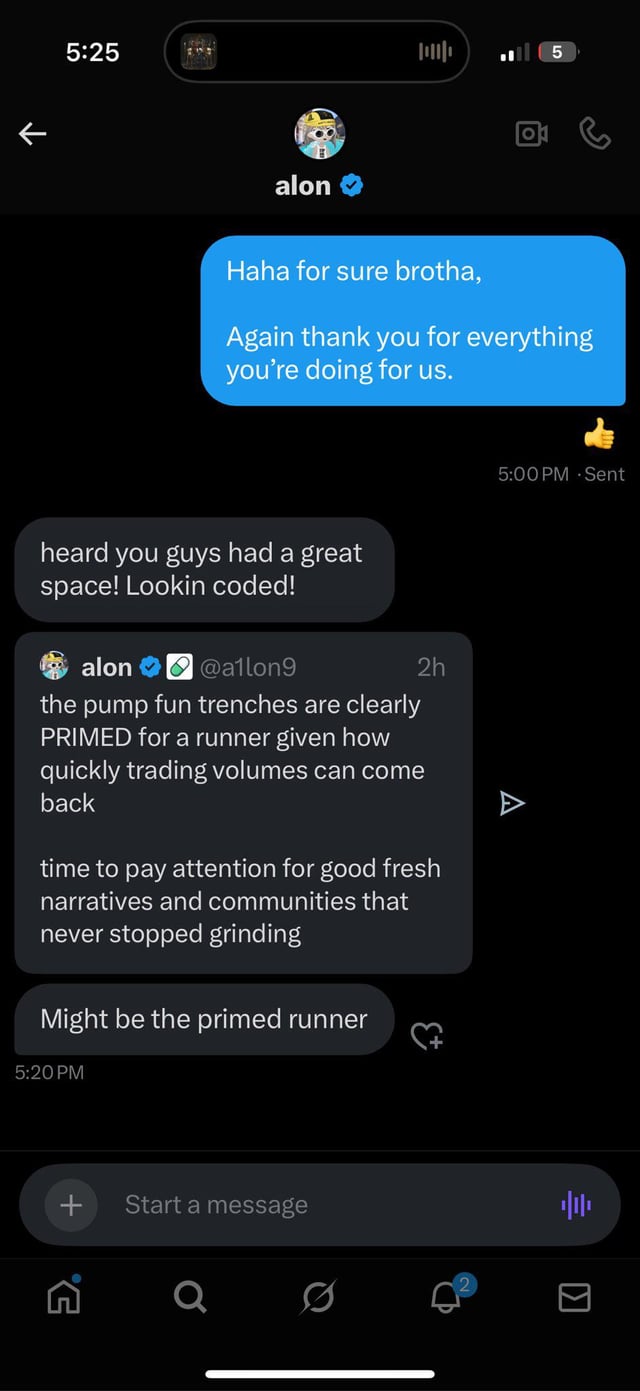640x1391 pixels.
Task: Open the attachment plus button
Action: 71,1205
